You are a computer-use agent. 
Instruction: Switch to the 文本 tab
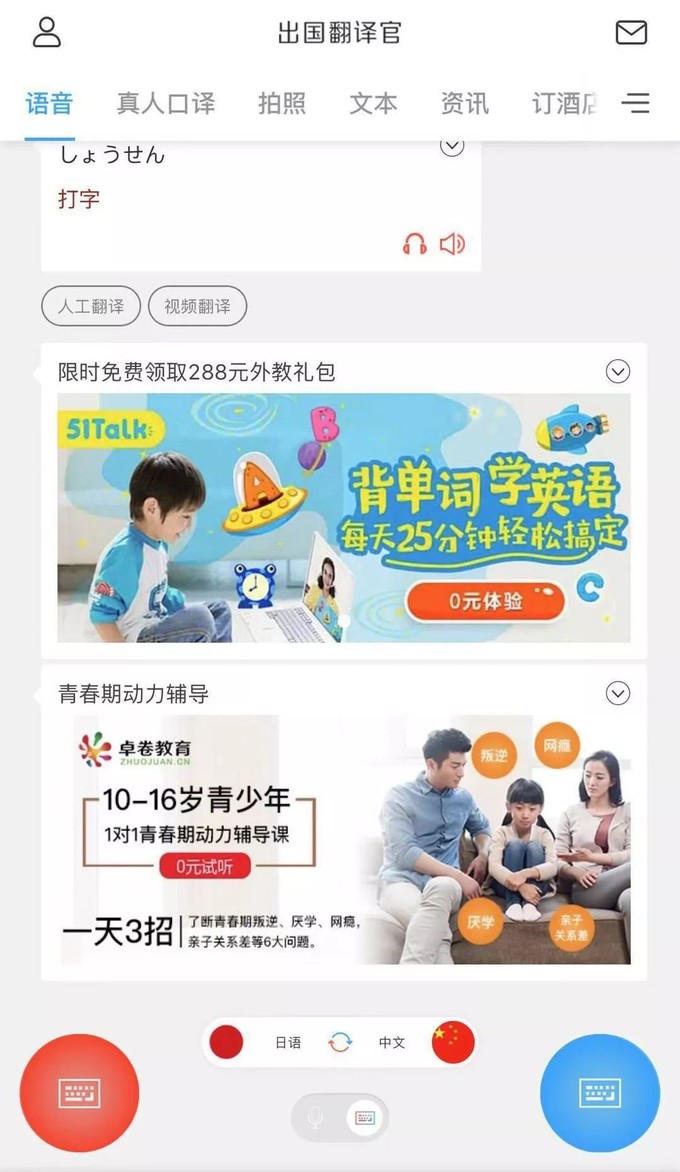tap(373, 103)
